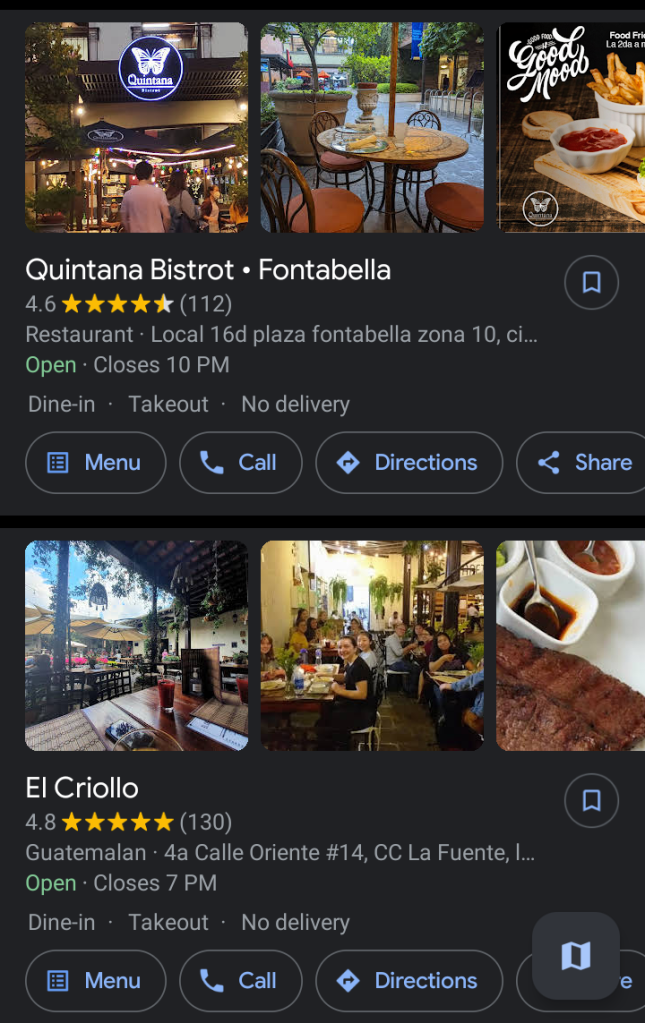View El Criollo's menu
This screenshot has height=1023, width=645.
[x=95, y=981]
